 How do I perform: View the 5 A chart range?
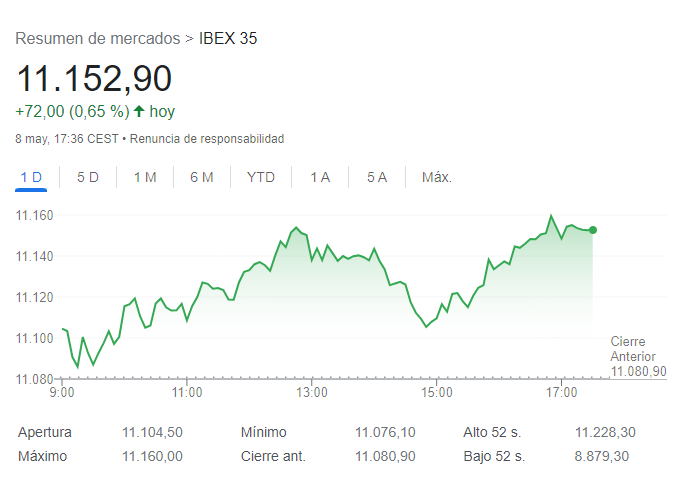[377, 177]
